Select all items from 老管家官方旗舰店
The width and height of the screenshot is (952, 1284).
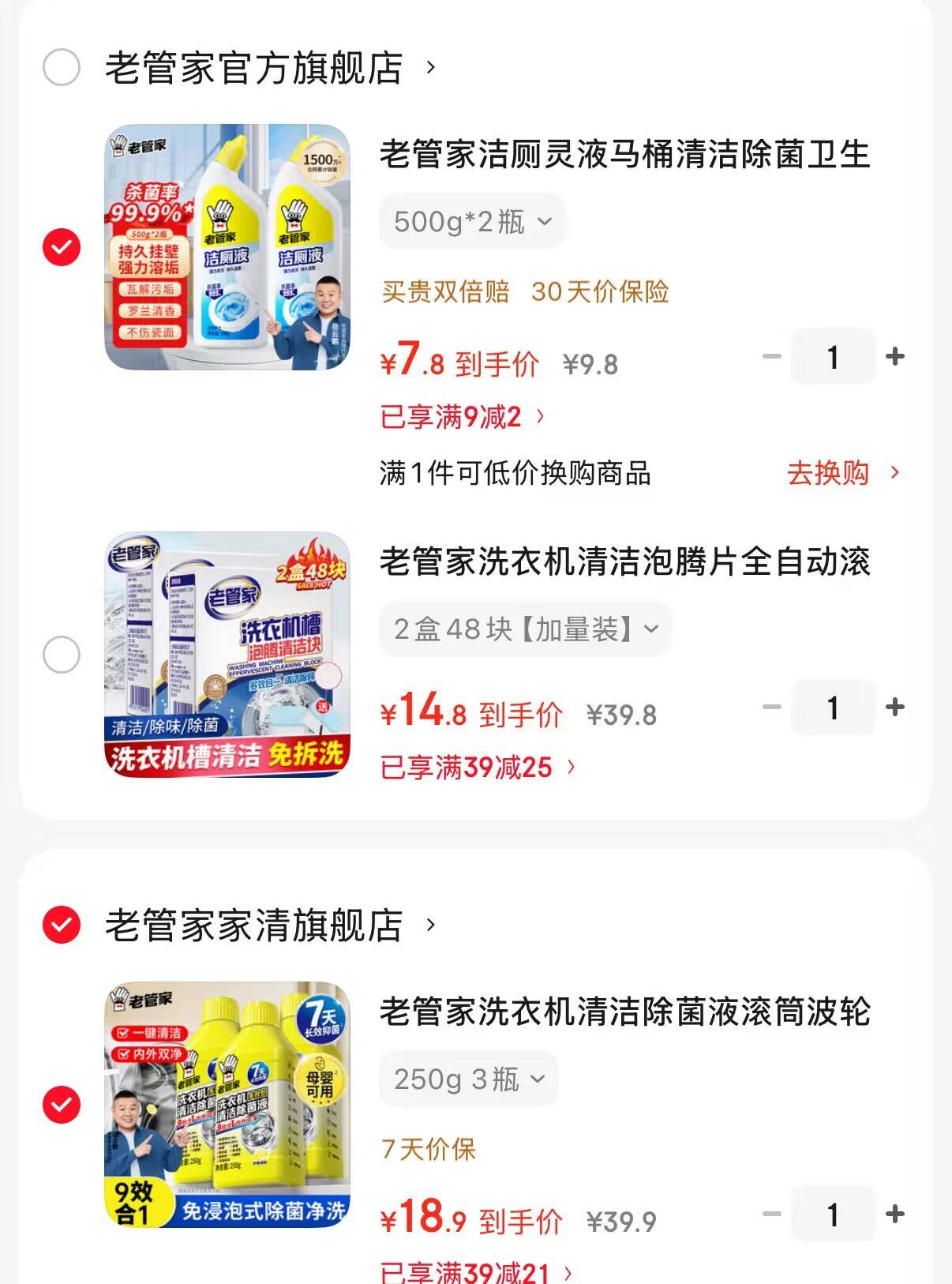point(62,67)
